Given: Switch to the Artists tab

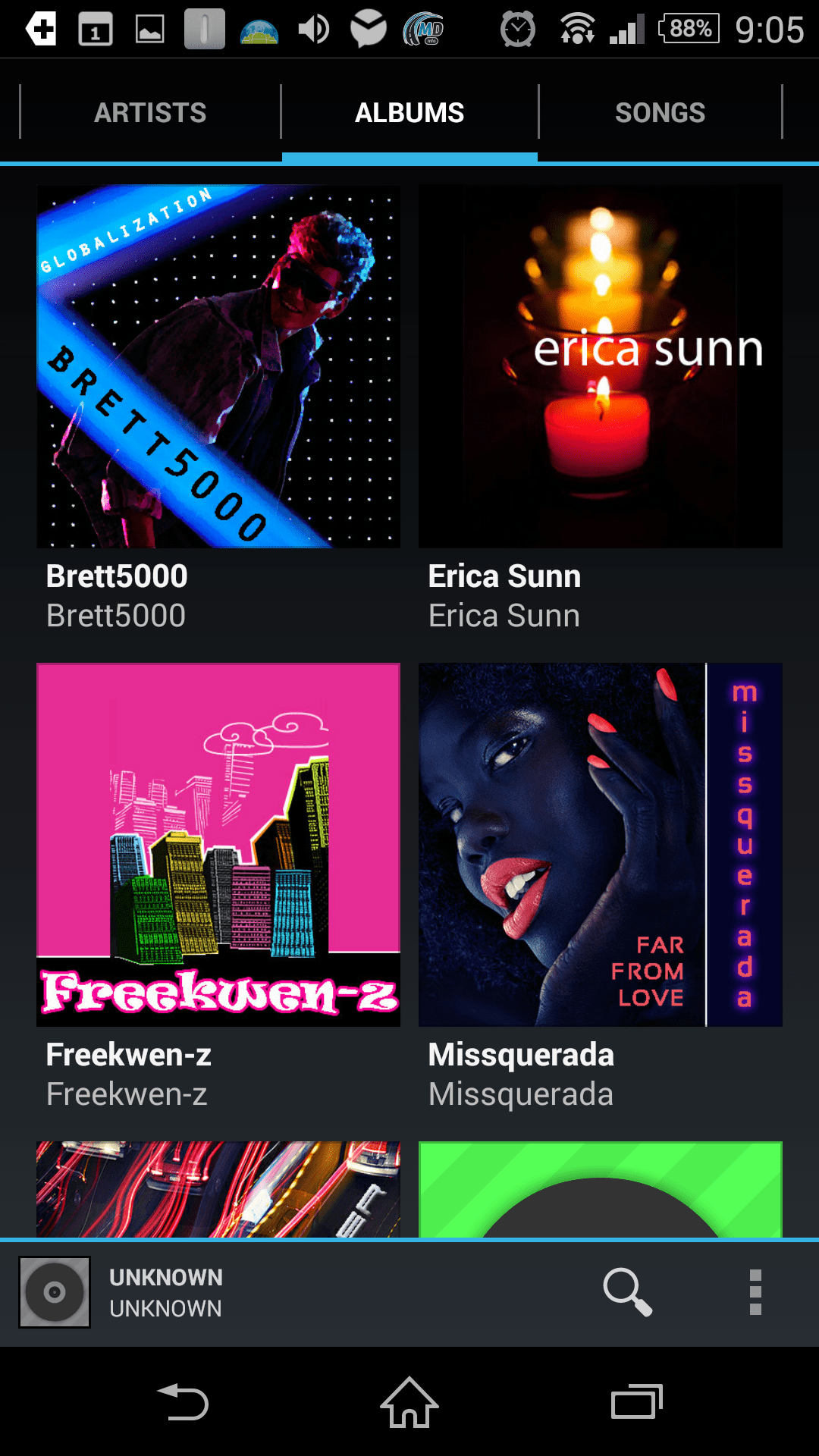Looking at the screenshot, I should [x=150, y=112].
